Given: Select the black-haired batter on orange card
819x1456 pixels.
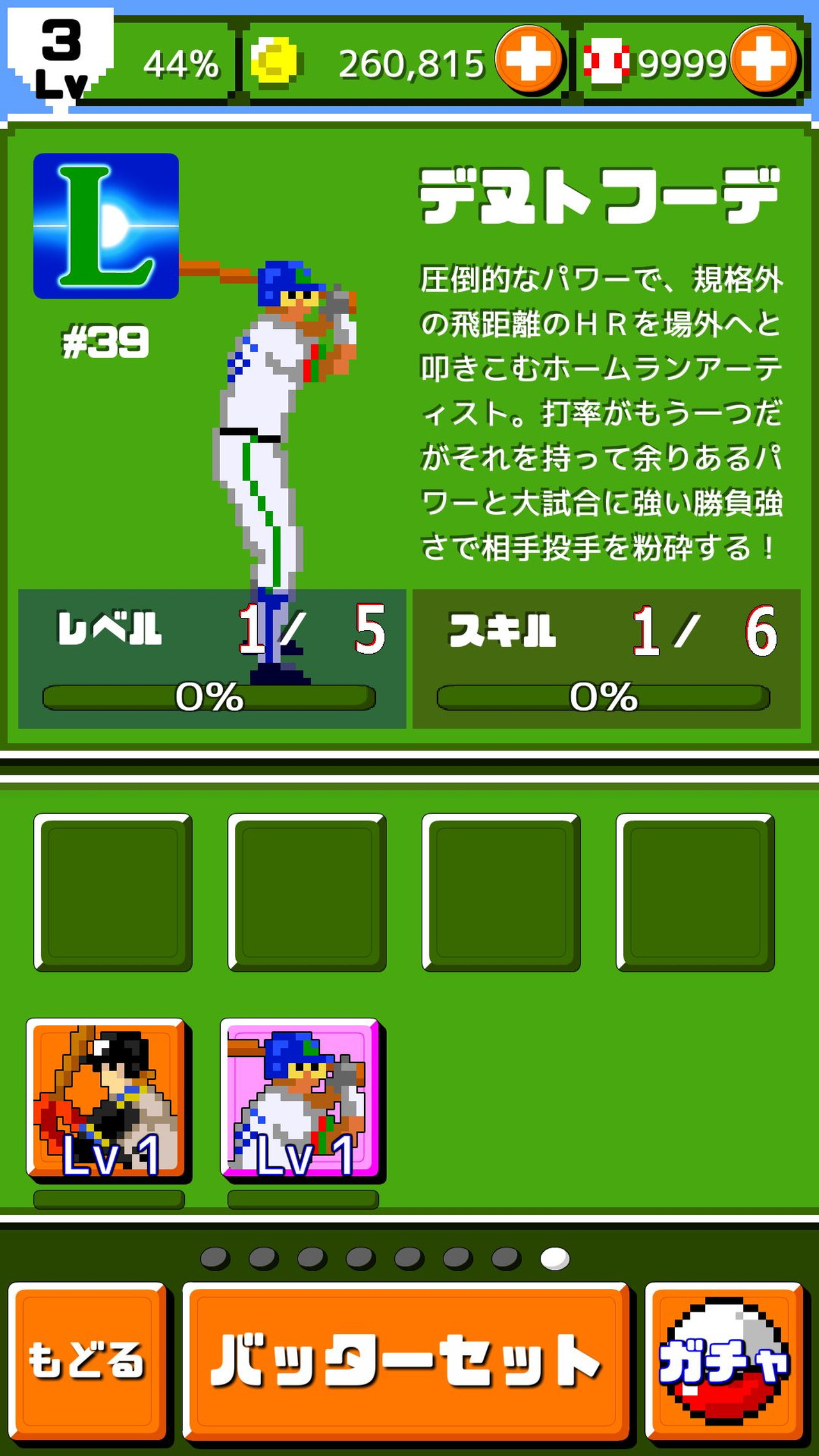Looking at the screenshot, I should pos(107,1099).
